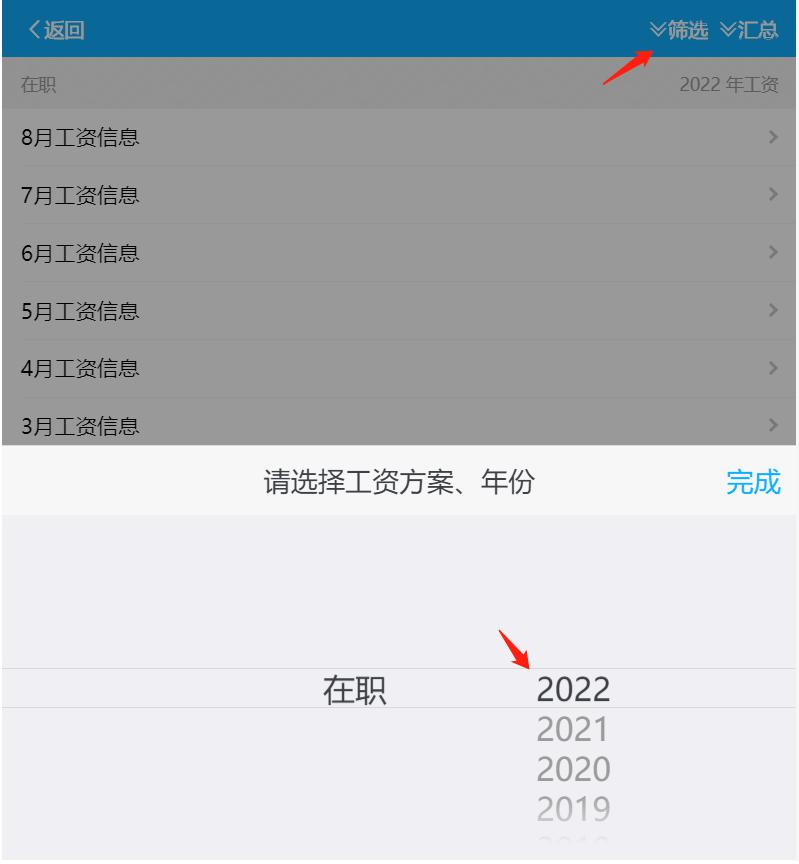Confirm selection with 完成
This screenshot has width=799, height=864.
point(752,482)
